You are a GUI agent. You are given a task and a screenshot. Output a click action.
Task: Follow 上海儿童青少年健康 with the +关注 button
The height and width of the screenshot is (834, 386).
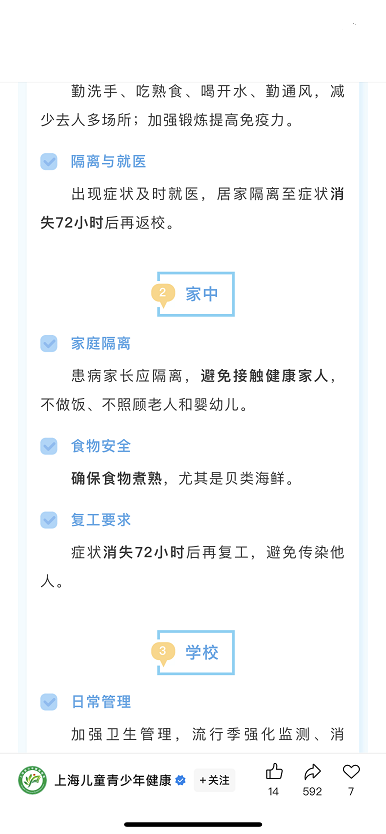tap(214, 780)
